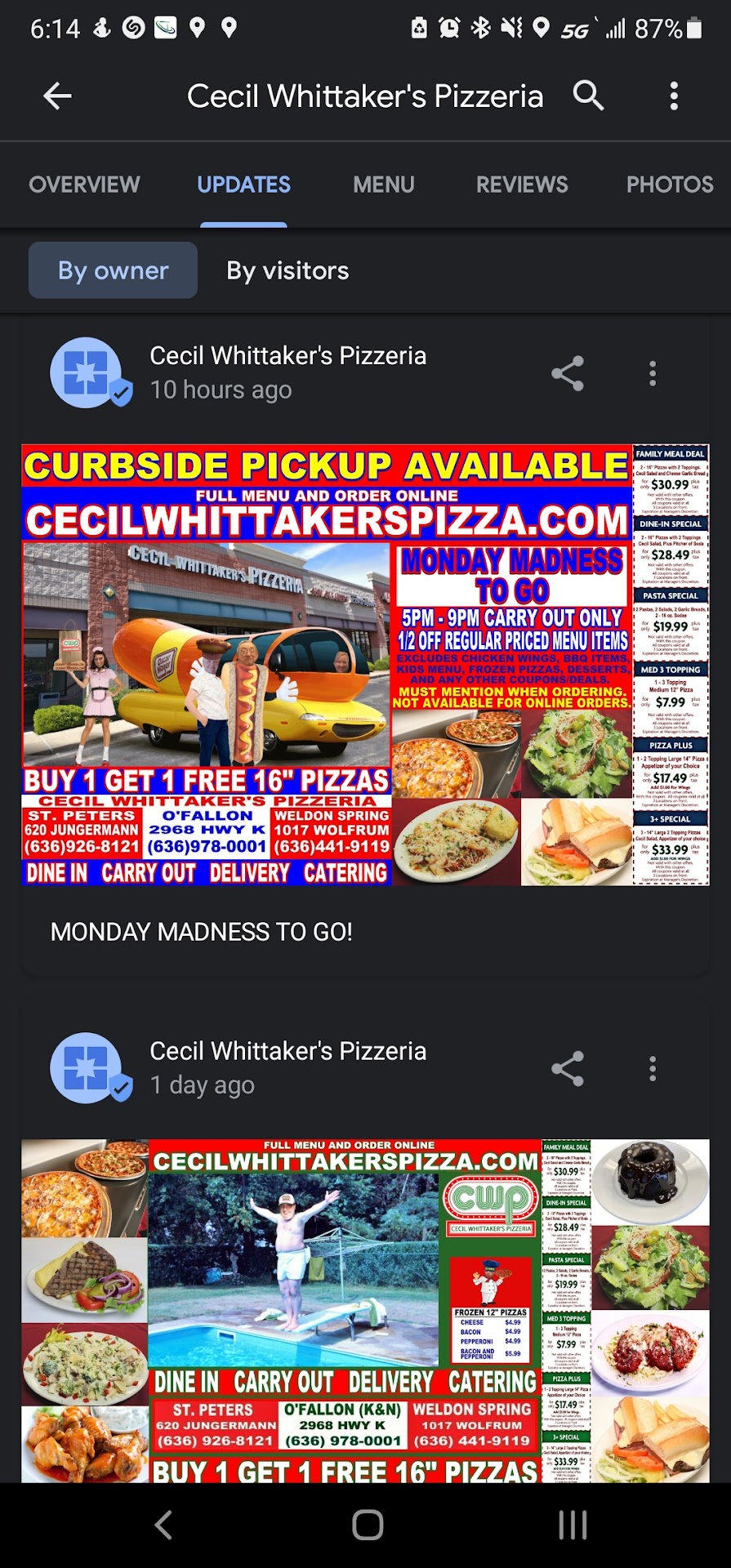This screenshot has height=1568, width=731.
Task: Switch to the Reviews tab
Action: [x=521, y=185]
